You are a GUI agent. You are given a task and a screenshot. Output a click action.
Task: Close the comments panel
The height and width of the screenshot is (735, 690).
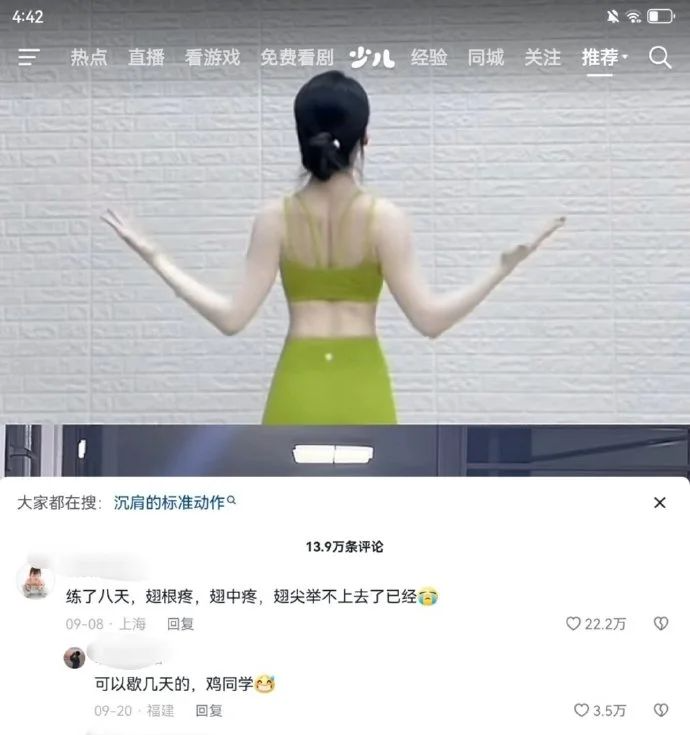659,503
